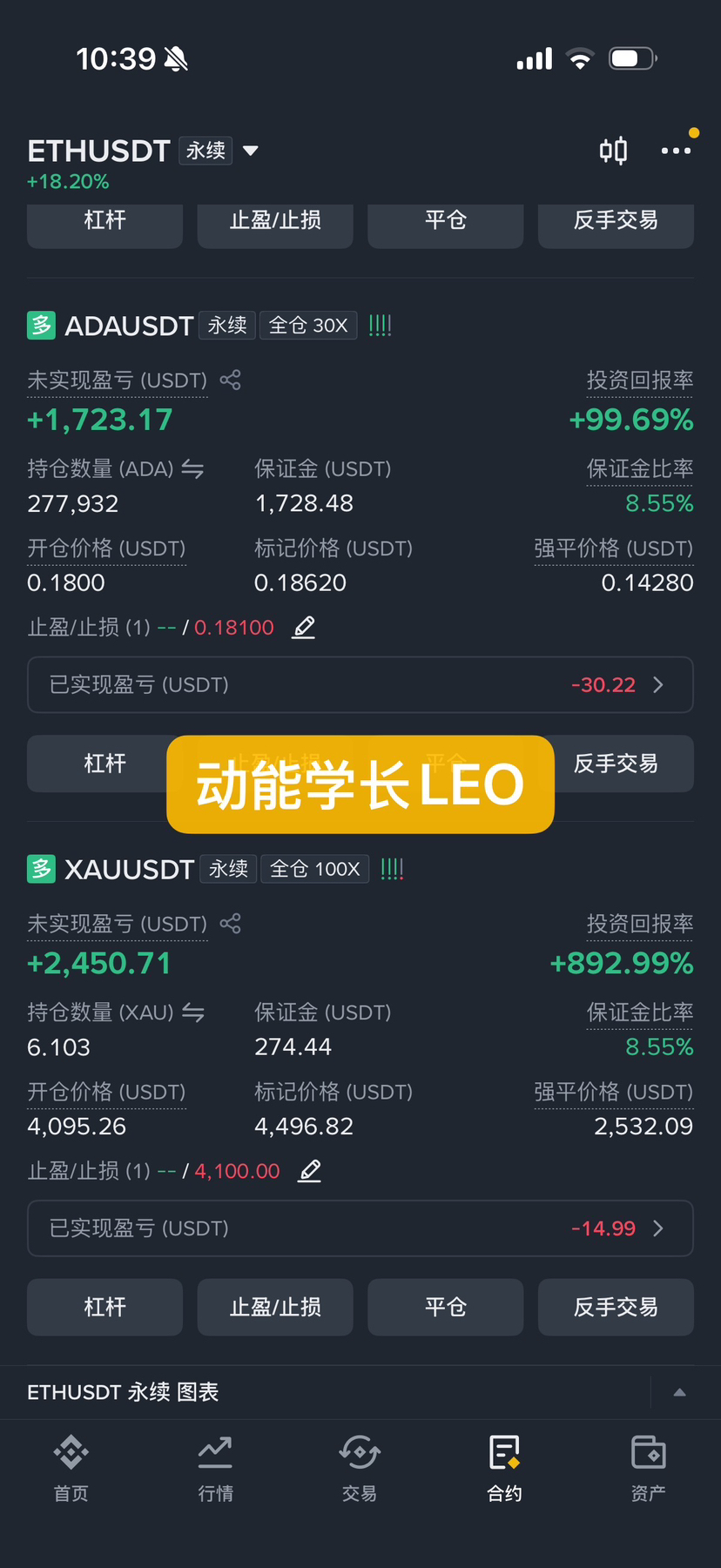Viewport: 721px width, 1568px height.
Task: Expand the ETHUSDT 永续 图表 panel
Action: 680,1392
